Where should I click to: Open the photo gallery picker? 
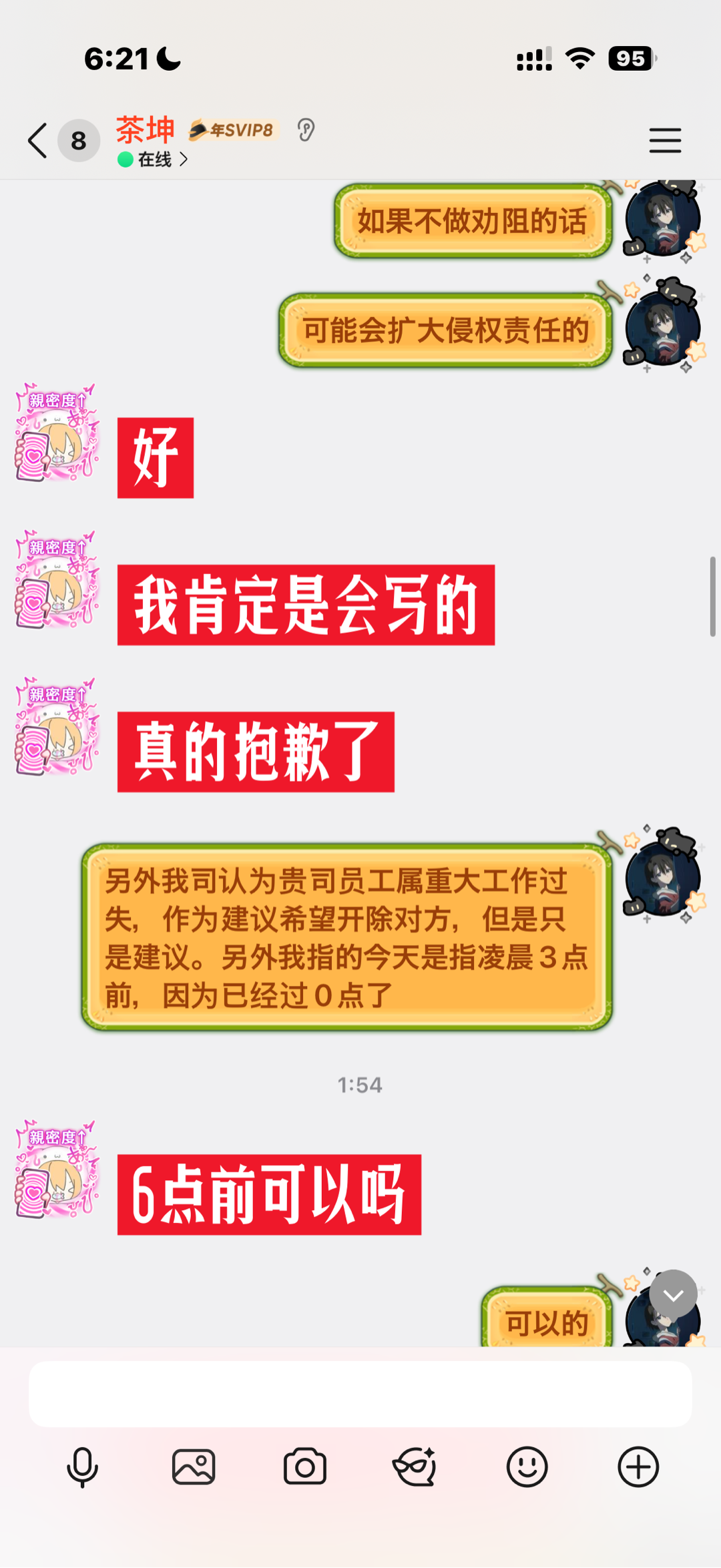coord(194,1467)
